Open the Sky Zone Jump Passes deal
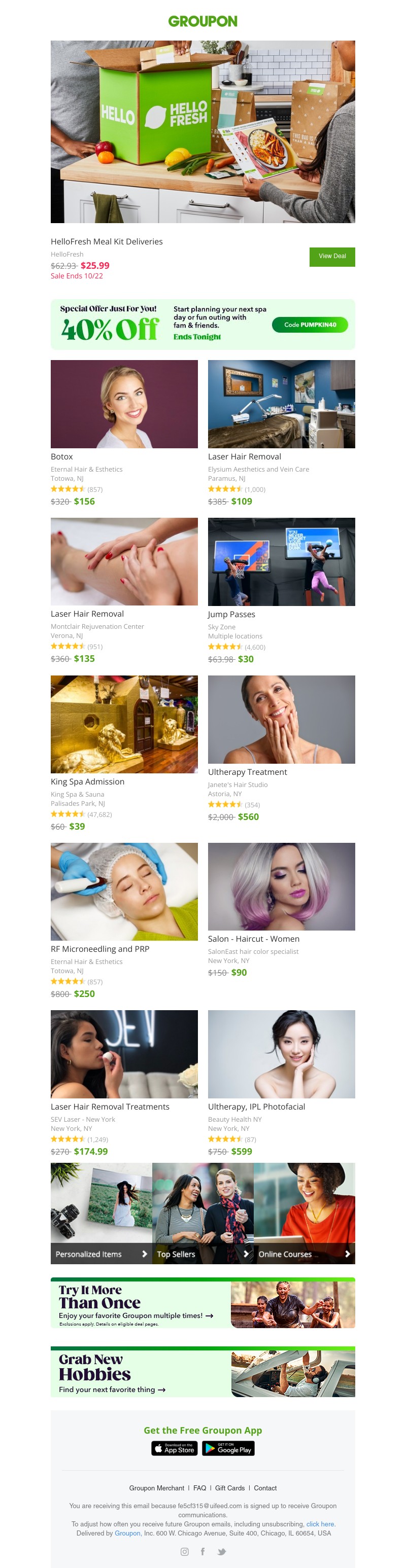Screen dimensions: 406x1568 [x=281, y=562]
